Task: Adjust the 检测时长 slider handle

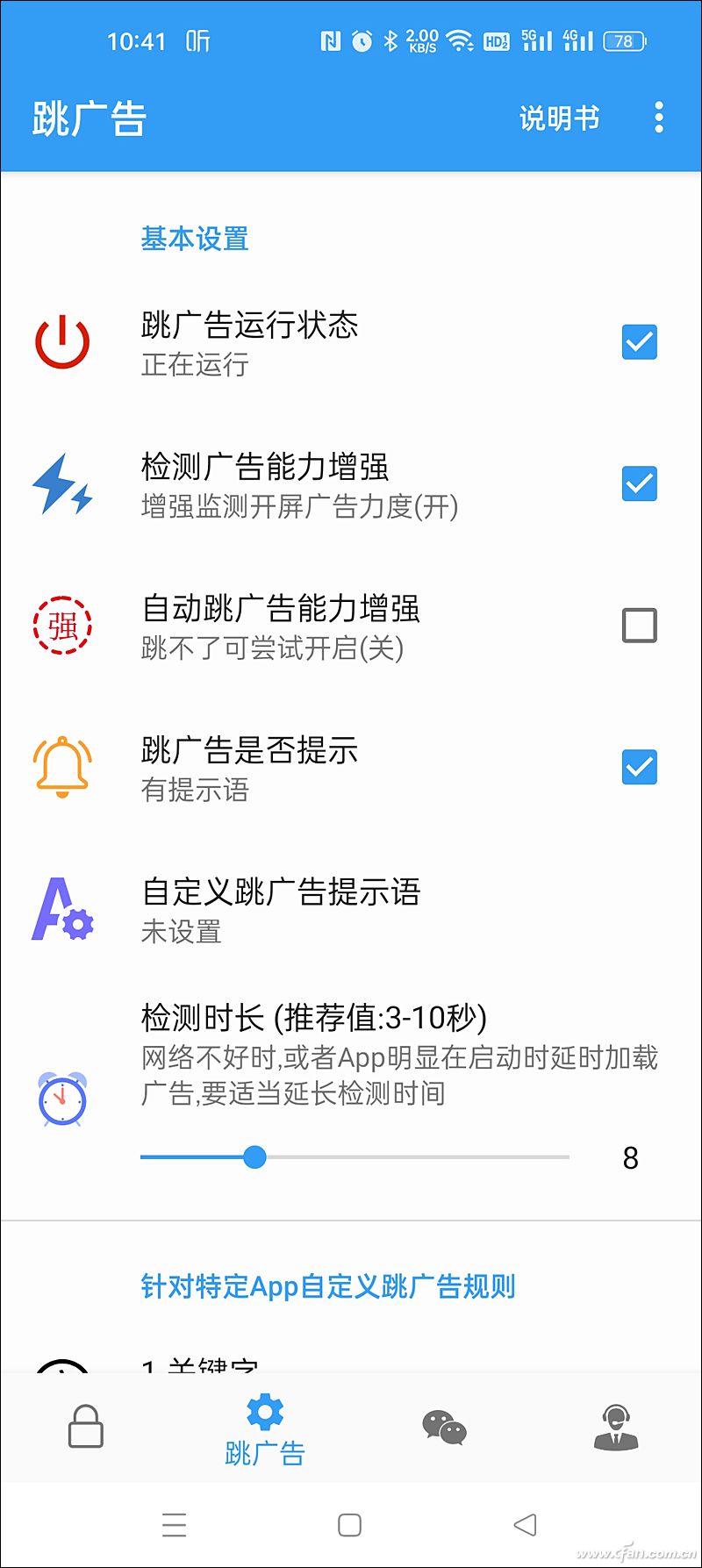Action: 254,1158
